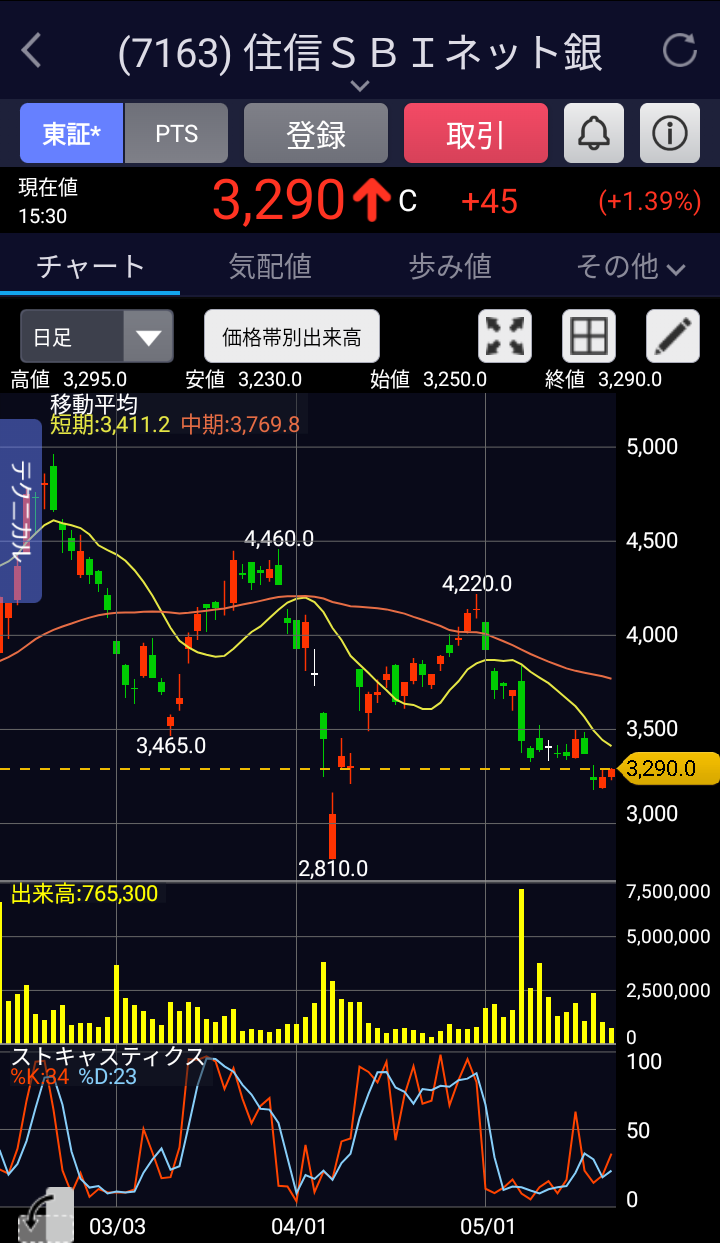Open the 取引 trade button
720x1243 pixels.
[x=476, y=134]
